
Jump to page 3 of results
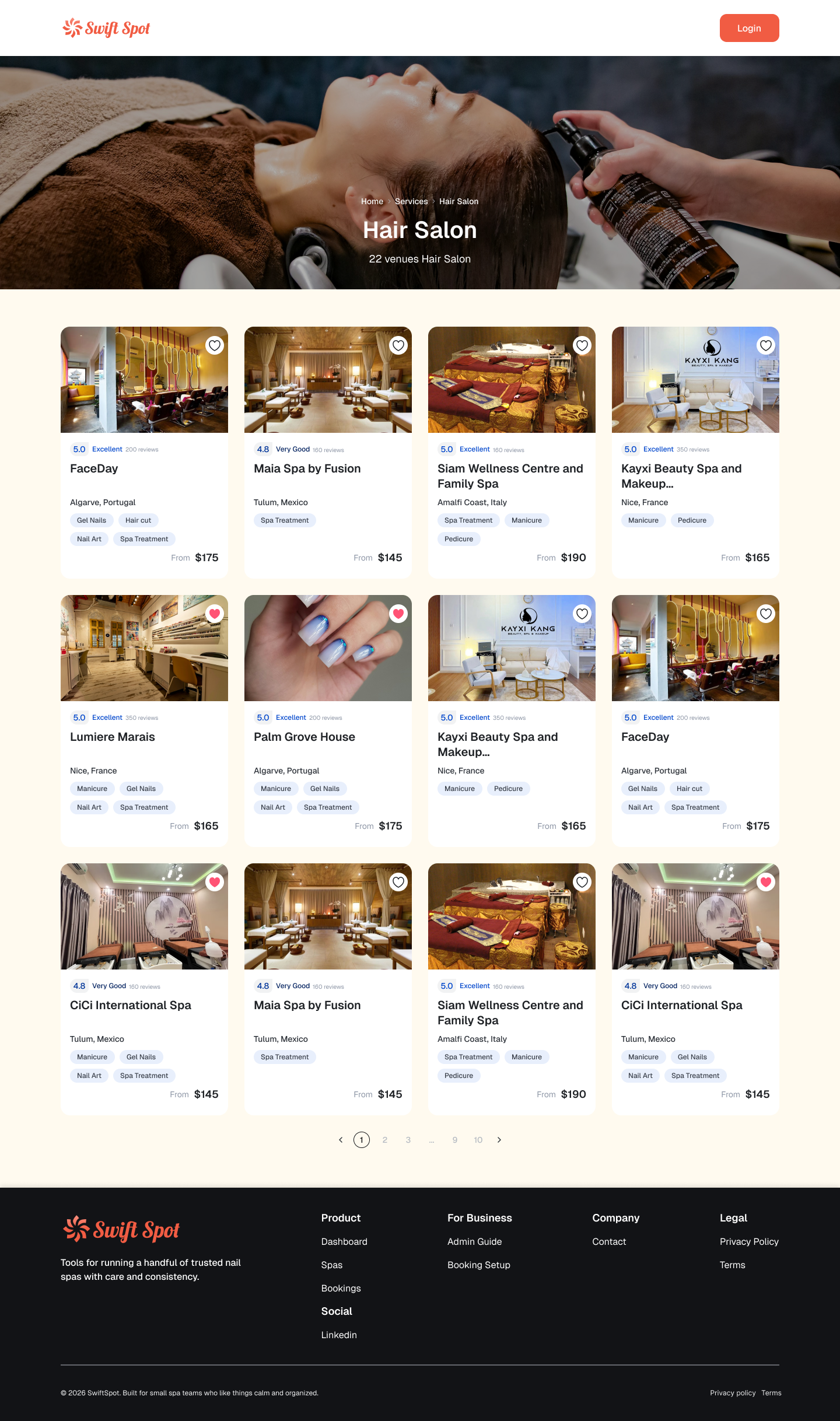click(x=408, y=1140)
